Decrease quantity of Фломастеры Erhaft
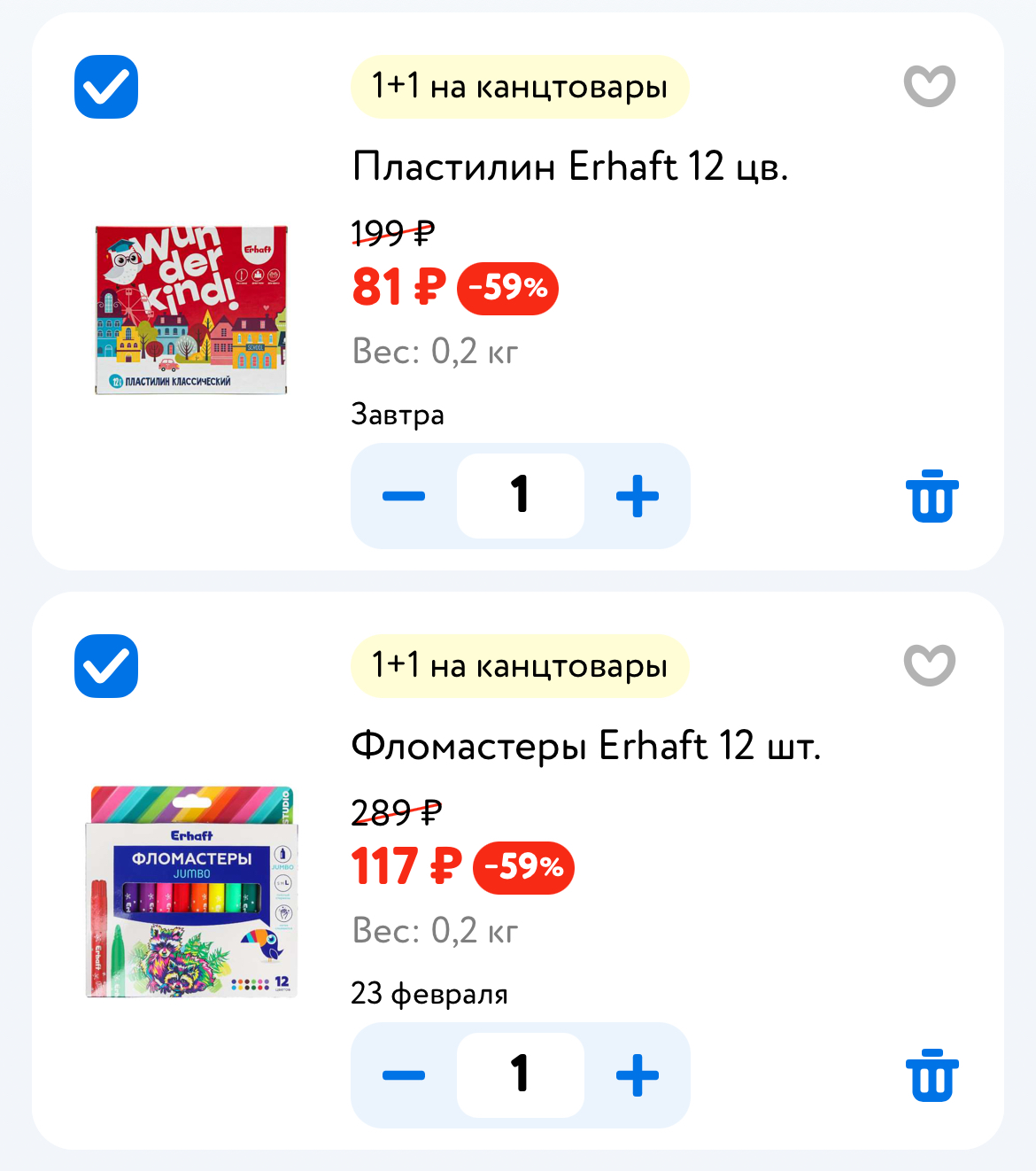1036x1171 pixels. pyautogui.click(x=404, y=1075)
